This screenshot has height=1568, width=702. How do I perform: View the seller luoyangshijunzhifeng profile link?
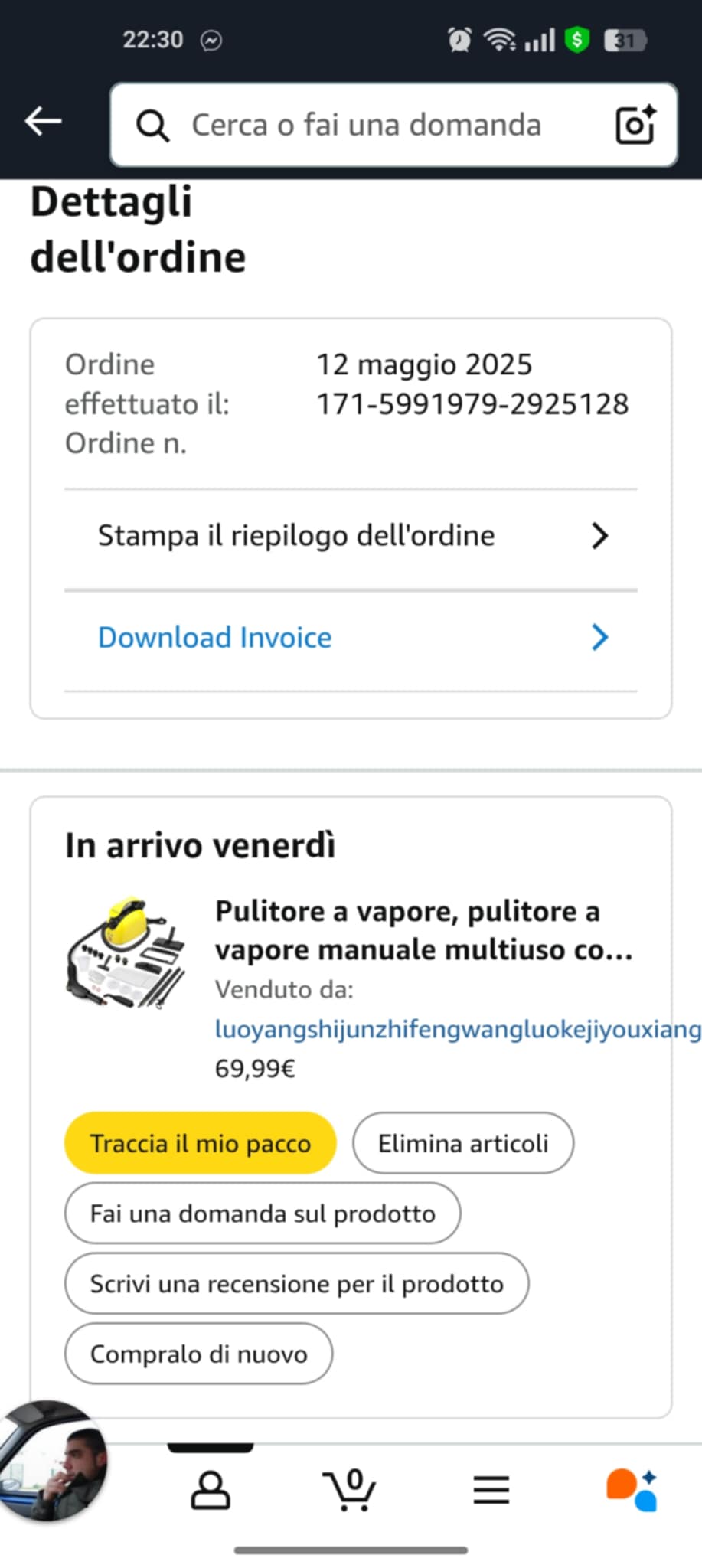457,1029
